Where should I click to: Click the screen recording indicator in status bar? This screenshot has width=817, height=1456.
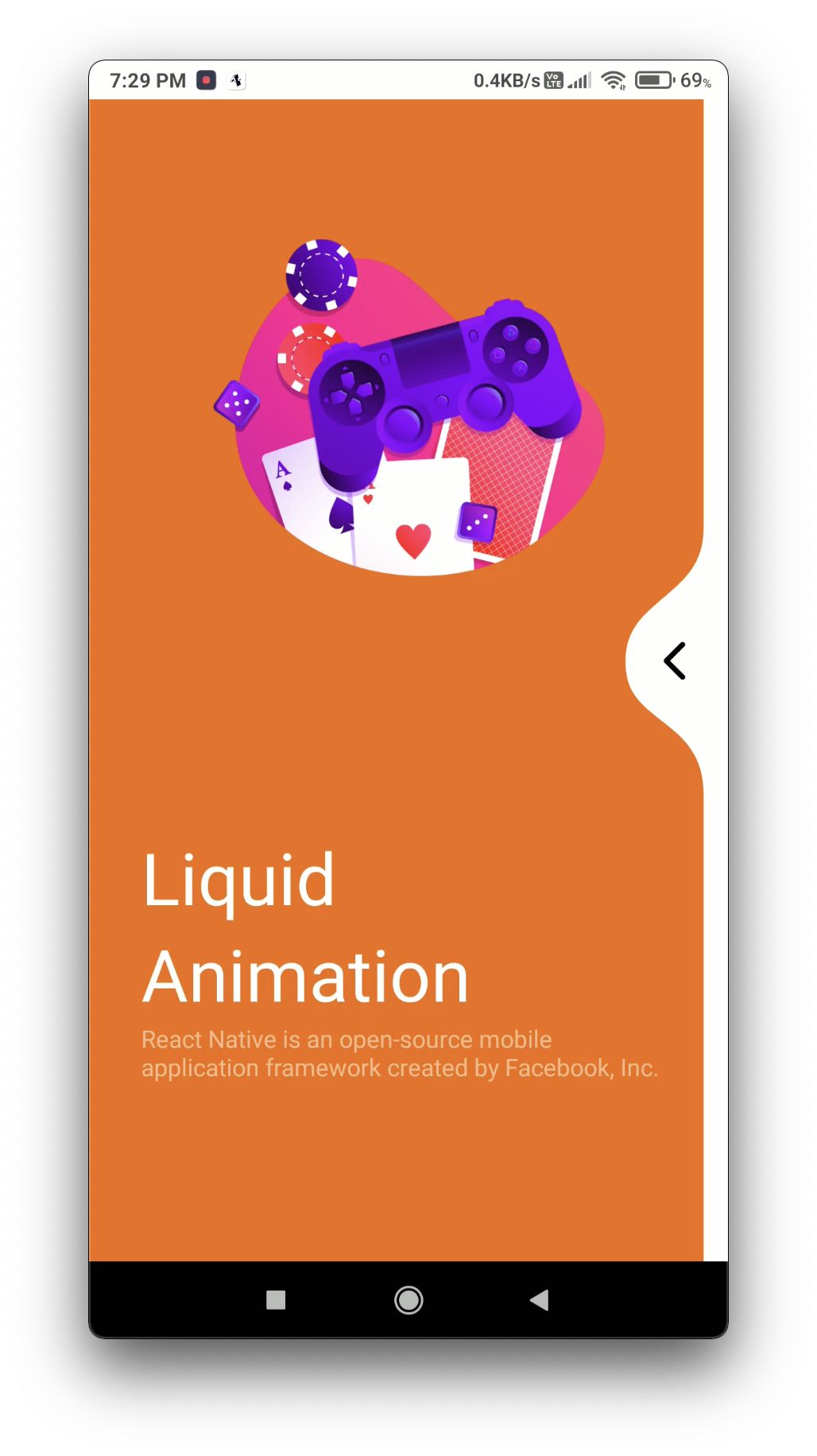point(205,80)
